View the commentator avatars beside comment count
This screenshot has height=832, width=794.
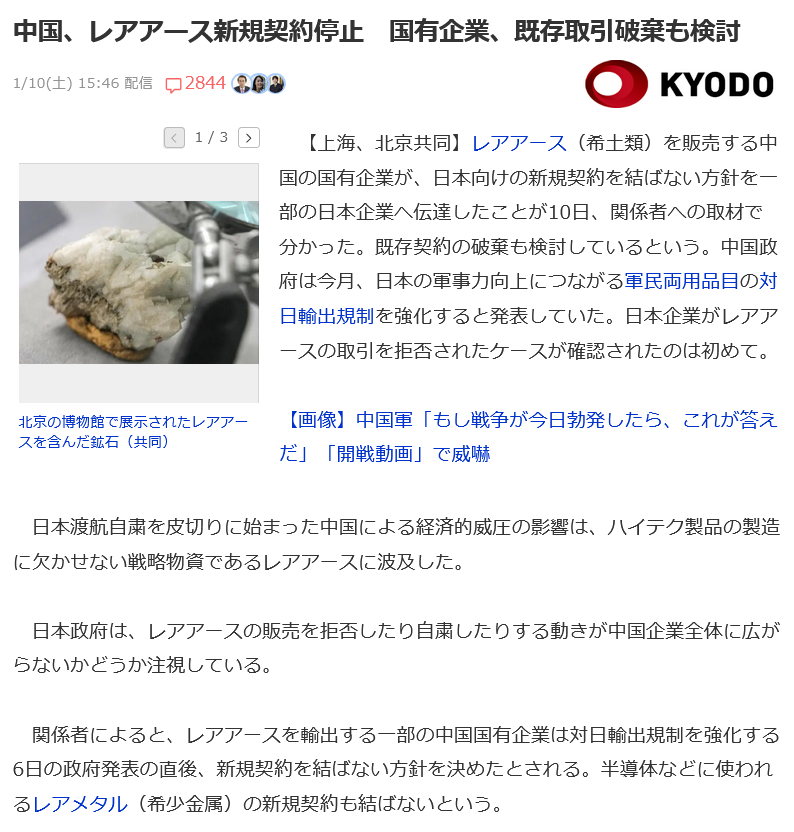259,84
